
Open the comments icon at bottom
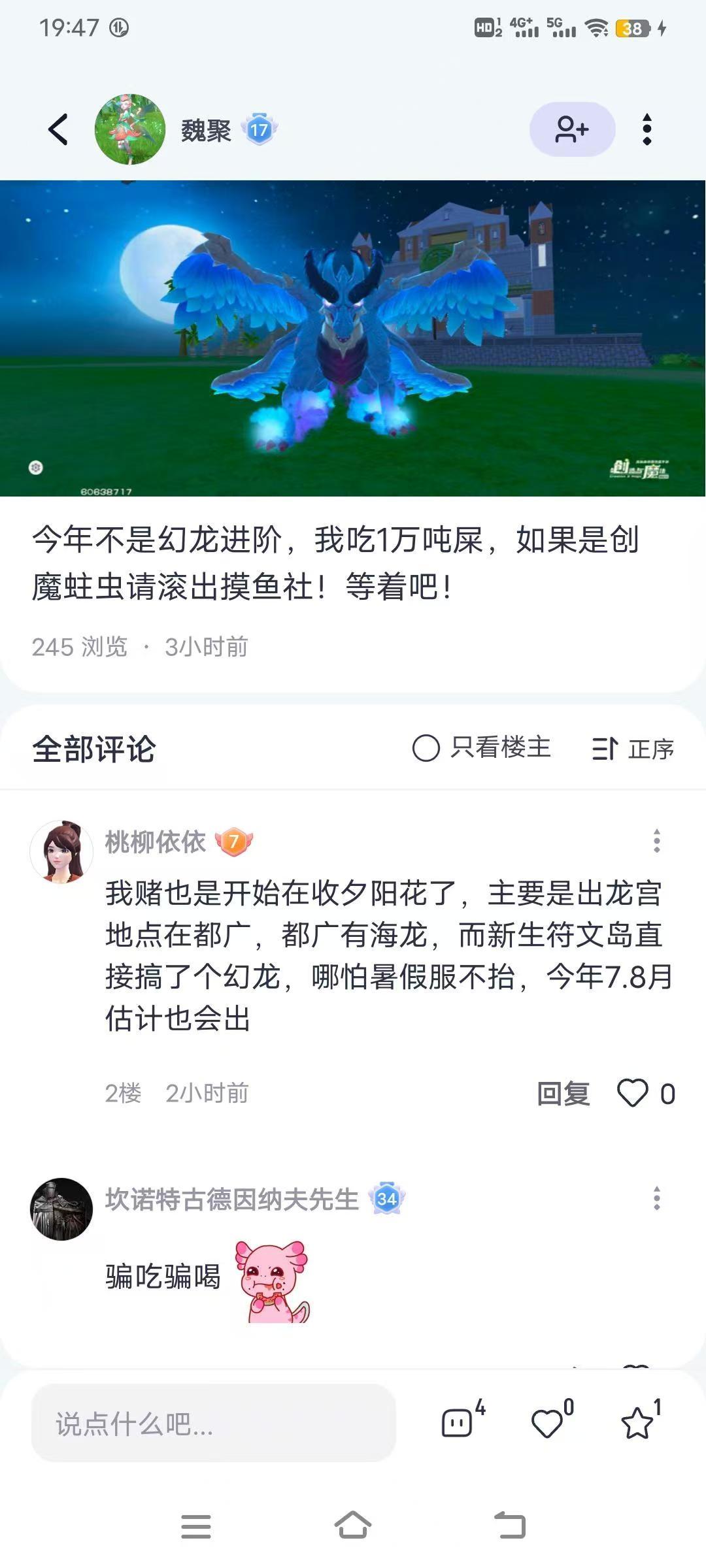[x=457, y=1423]
